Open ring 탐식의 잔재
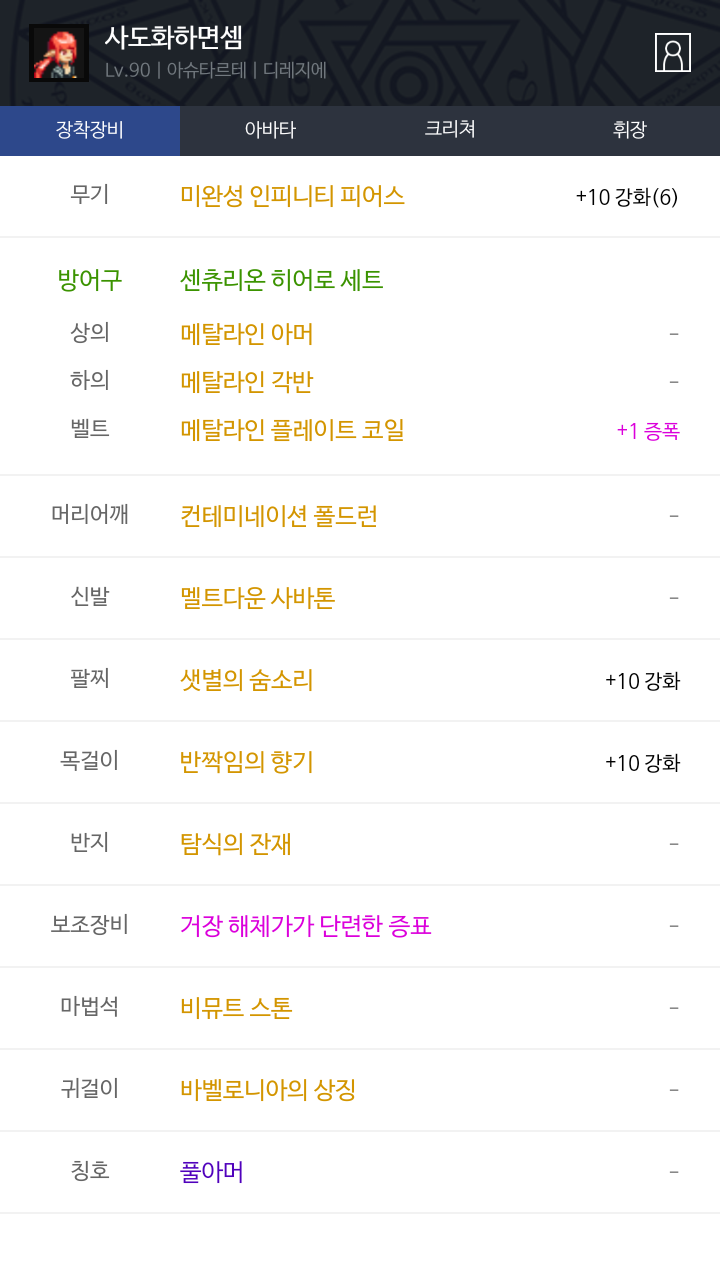The image size is (720, 1280). (236, 845)
